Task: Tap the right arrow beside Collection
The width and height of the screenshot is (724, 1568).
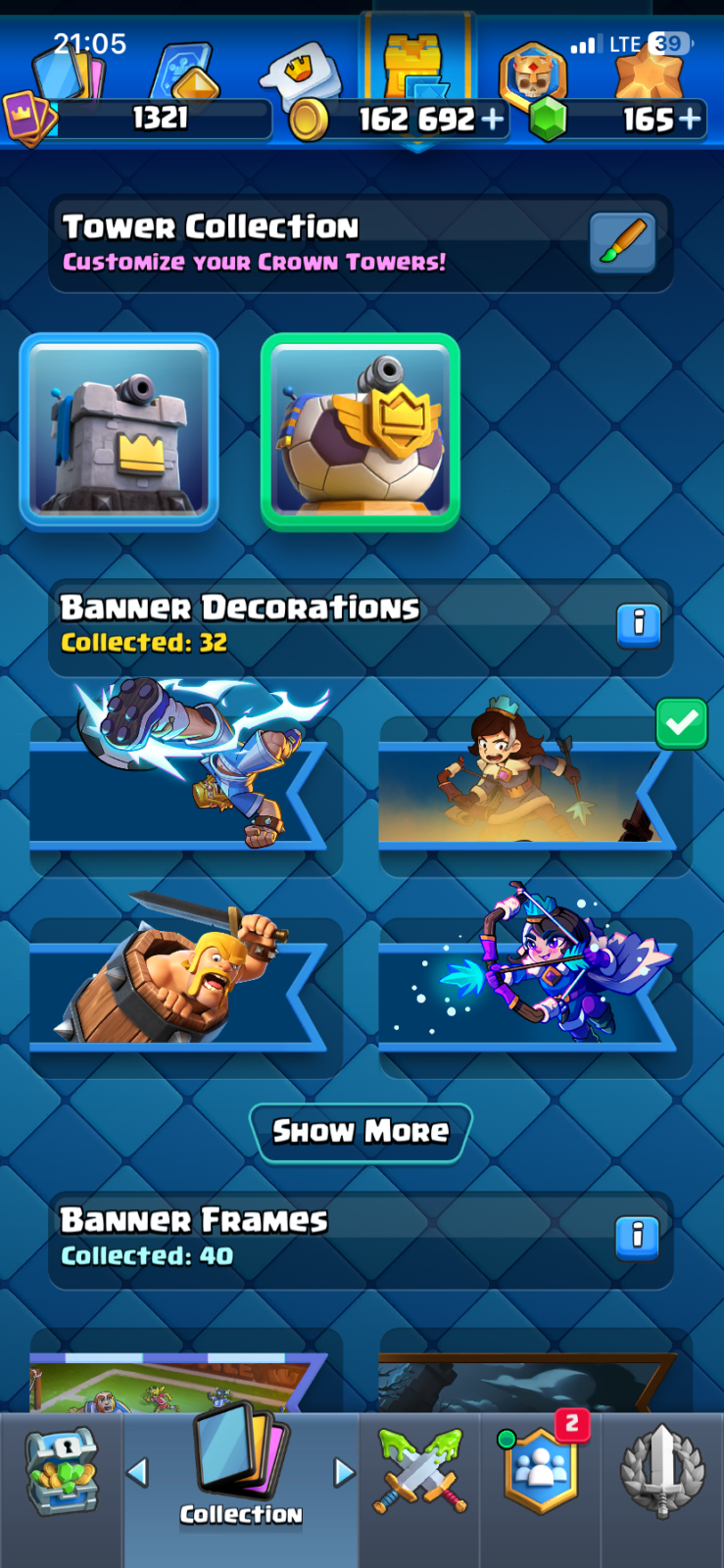Action: click(344, 1472)
